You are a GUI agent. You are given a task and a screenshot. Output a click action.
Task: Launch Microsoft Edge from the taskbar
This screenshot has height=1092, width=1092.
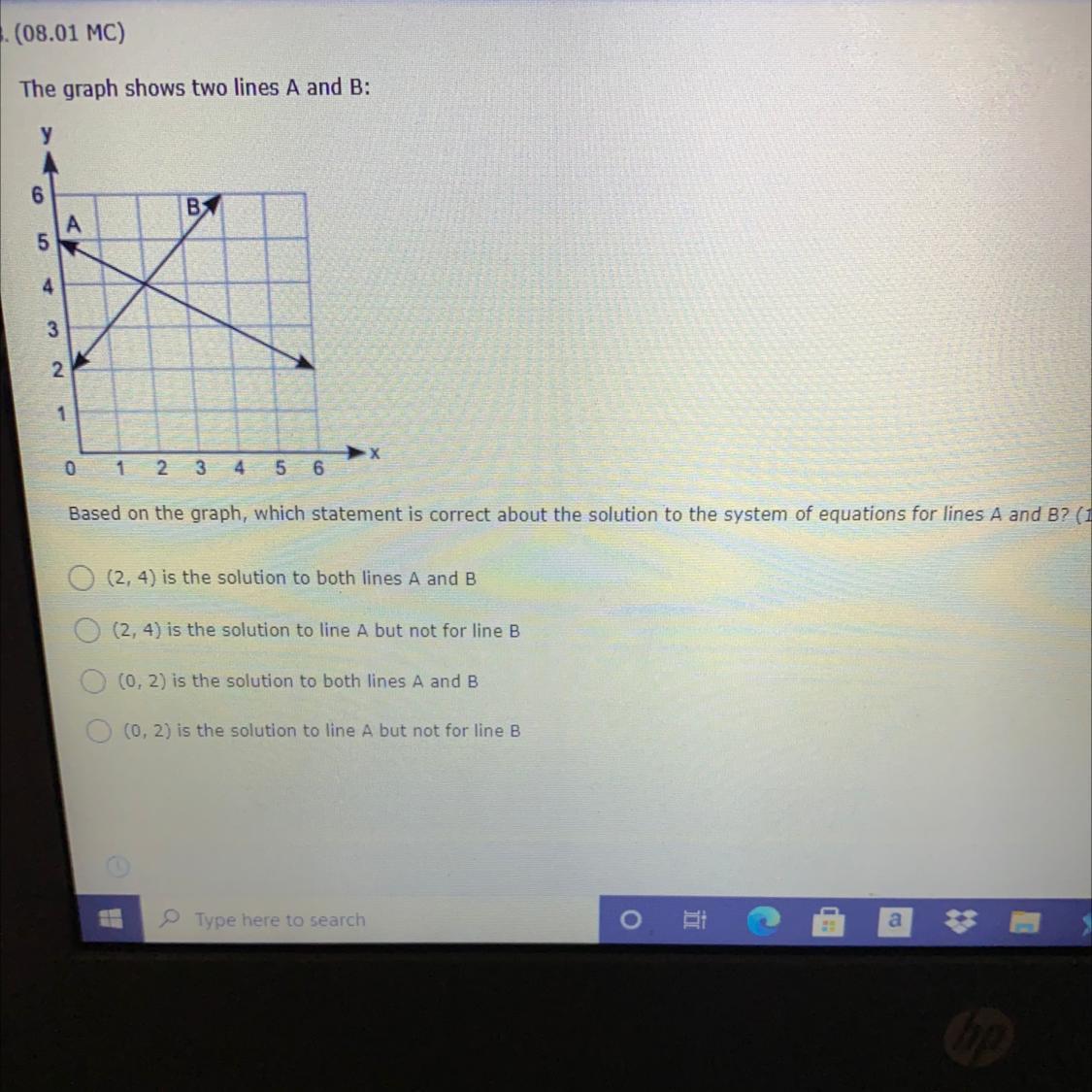763,920
